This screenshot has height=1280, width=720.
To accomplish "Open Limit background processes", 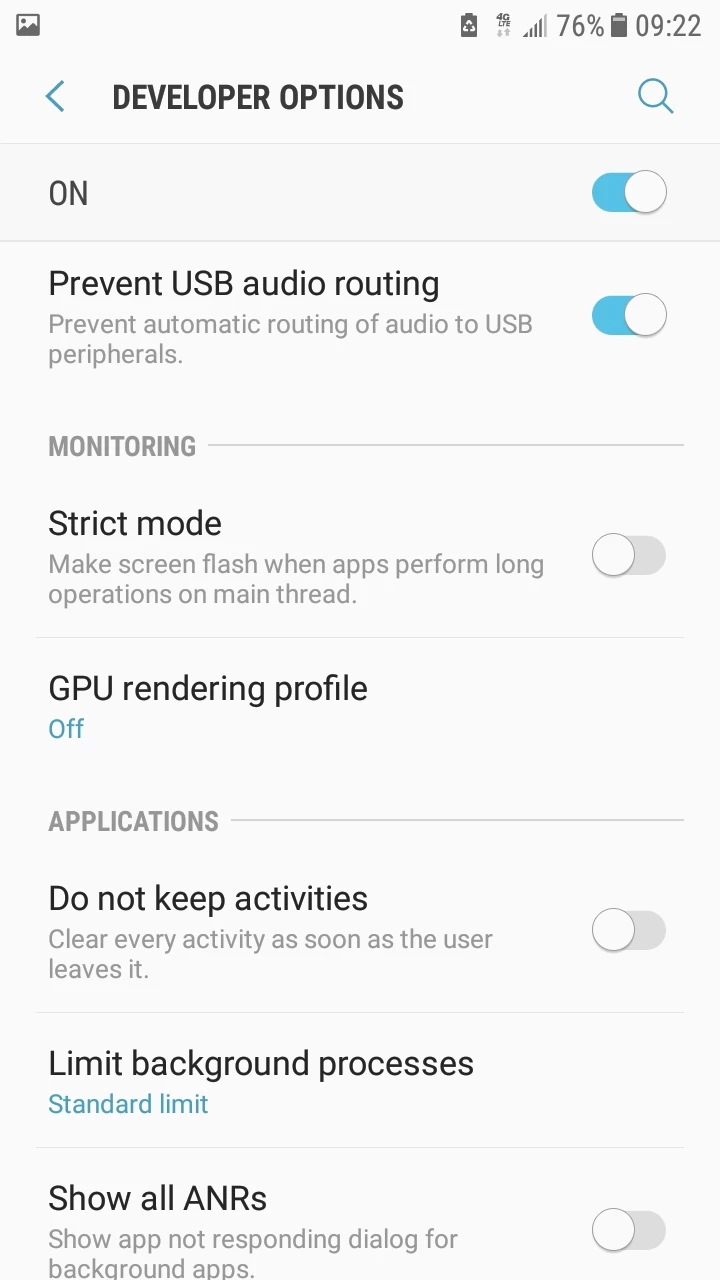I will point(261,1081).
